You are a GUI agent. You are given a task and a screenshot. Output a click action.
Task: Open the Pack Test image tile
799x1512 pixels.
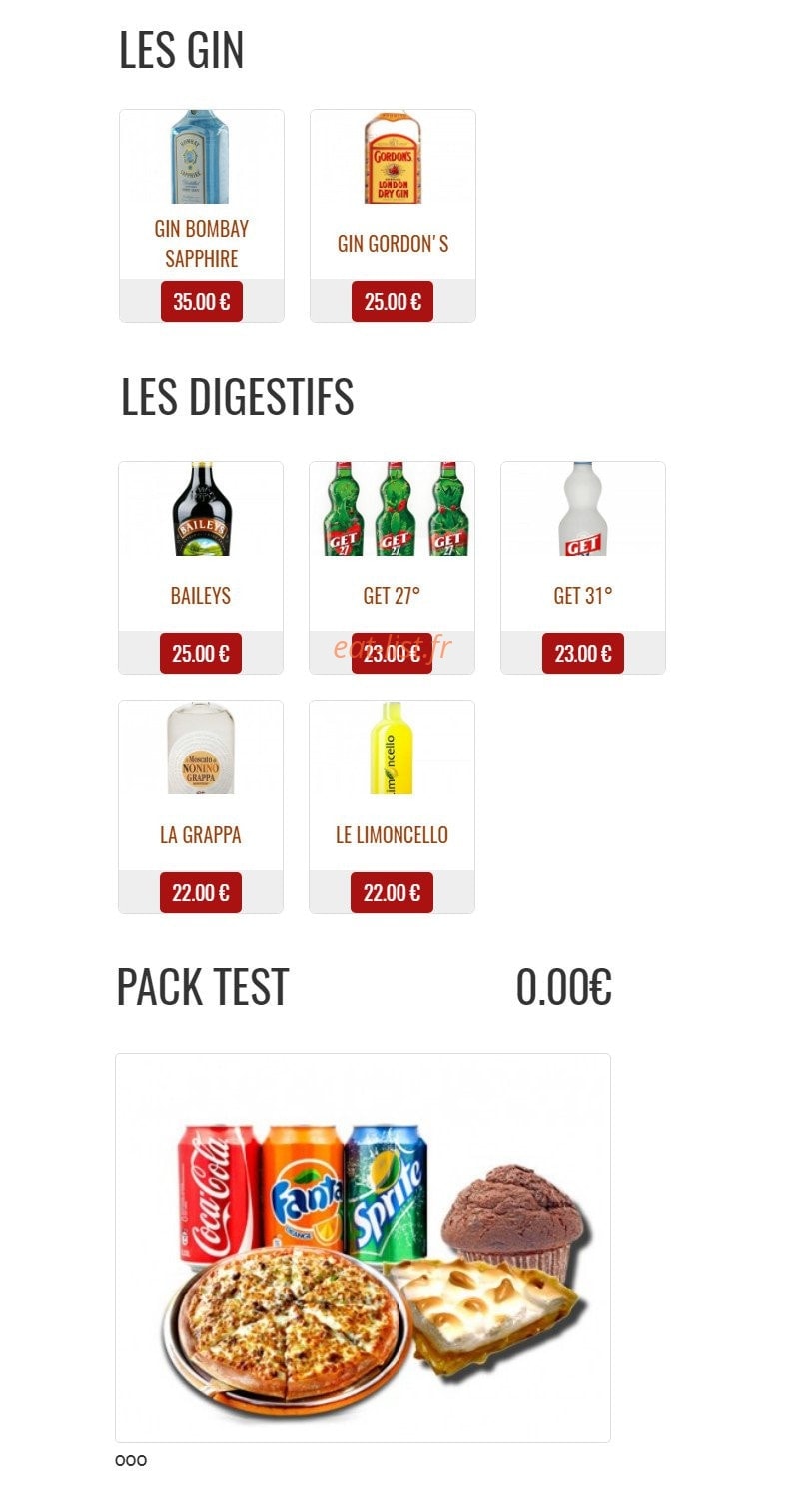click(x=363, y=1247)
